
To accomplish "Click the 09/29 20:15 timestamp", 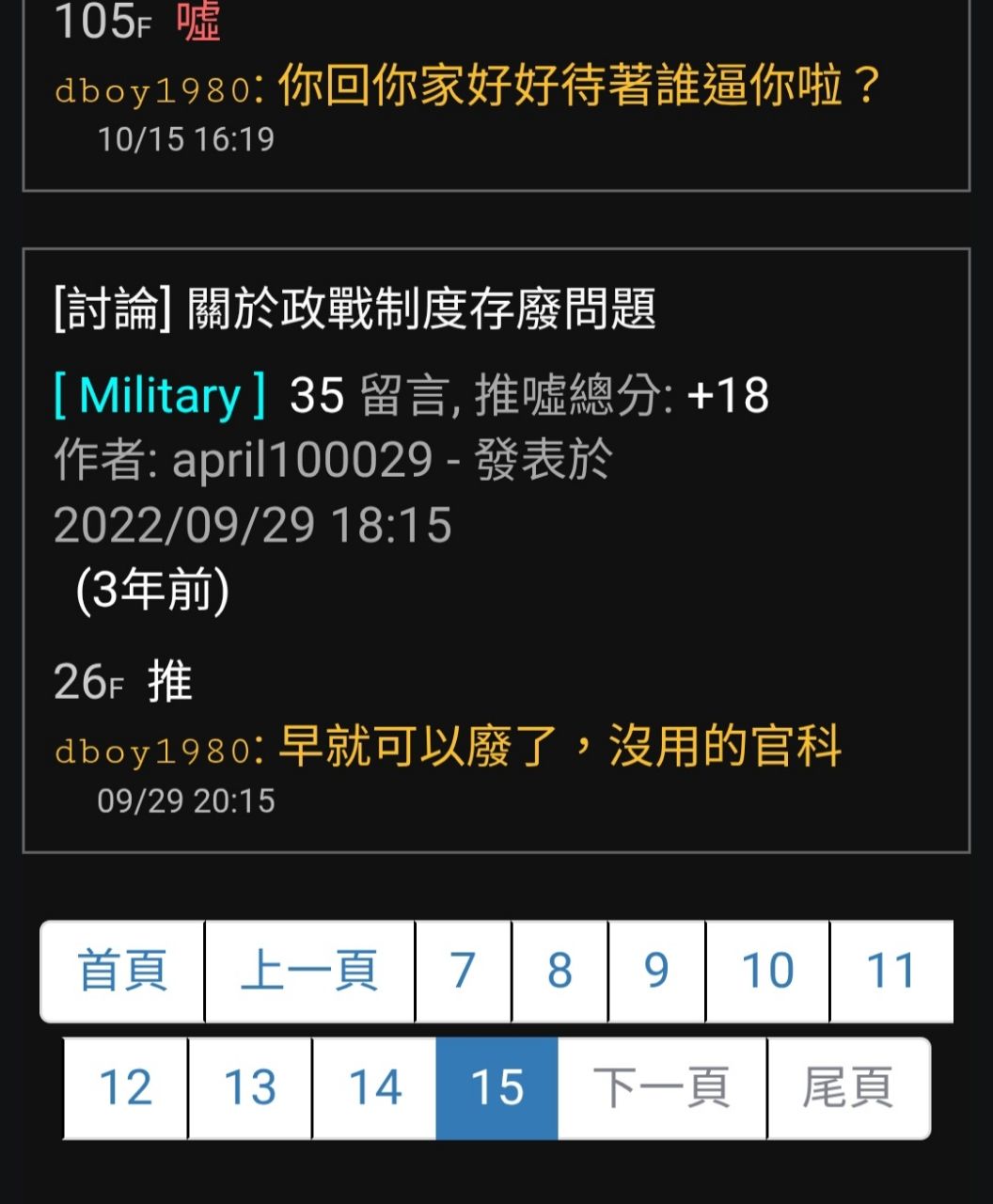I will click(x=185, y=801).
